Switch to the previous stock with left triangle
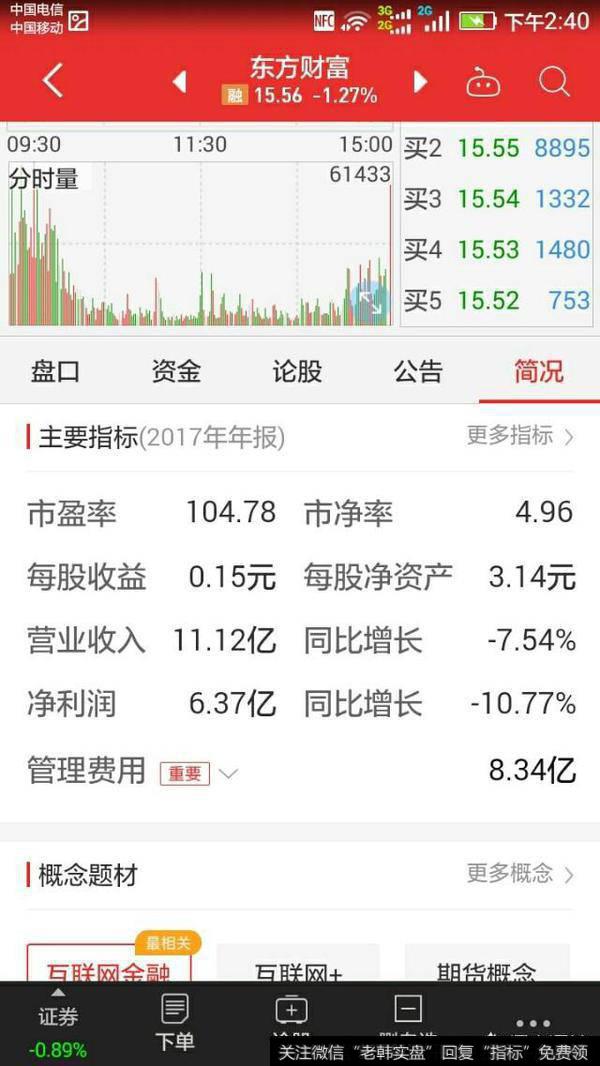The height and width of the screenshot is (1066, 600). (180, 81)
